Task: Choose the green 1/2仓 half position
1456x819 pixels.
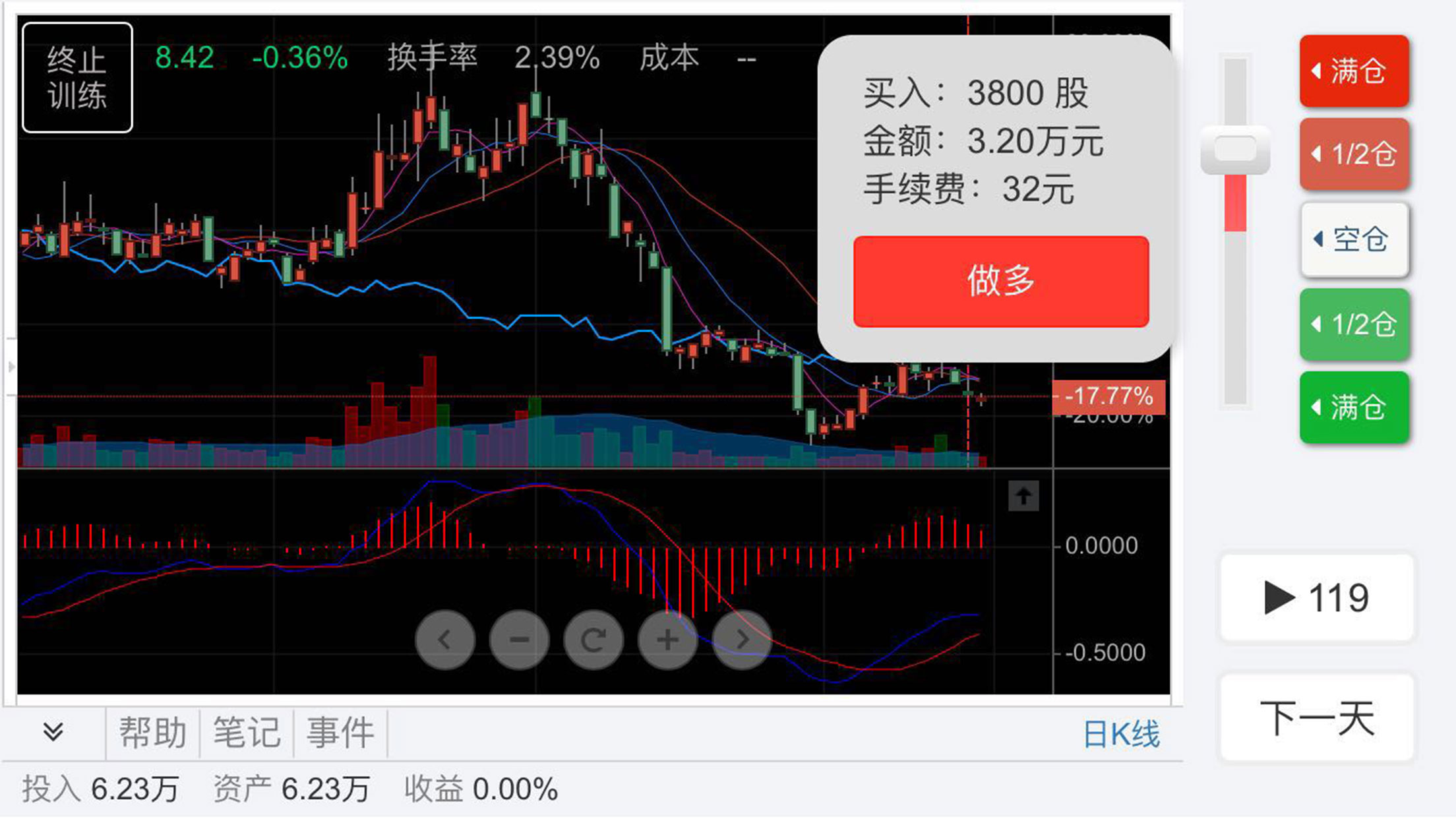Action: coord(1354,324)
